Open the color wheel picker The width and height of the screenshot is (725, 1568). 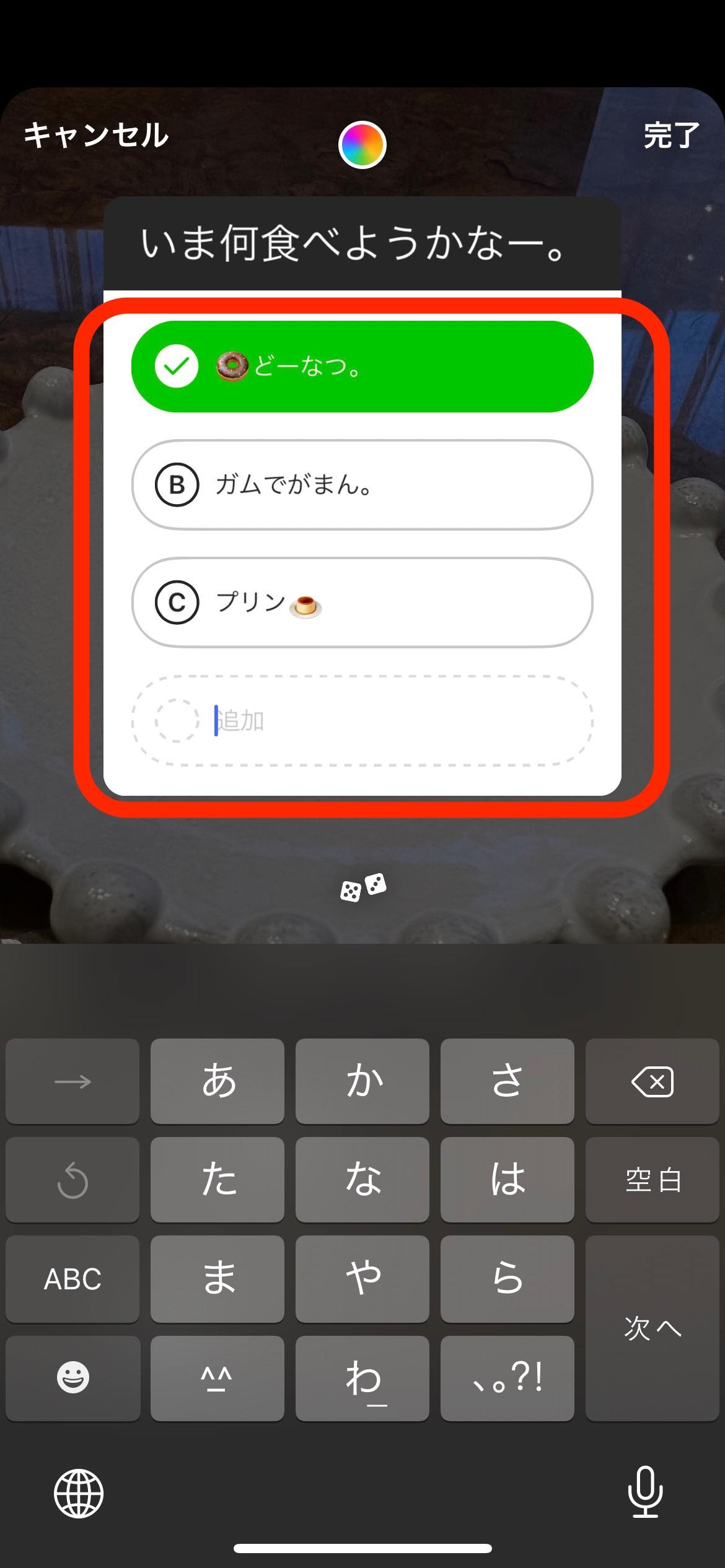point(362,144)
